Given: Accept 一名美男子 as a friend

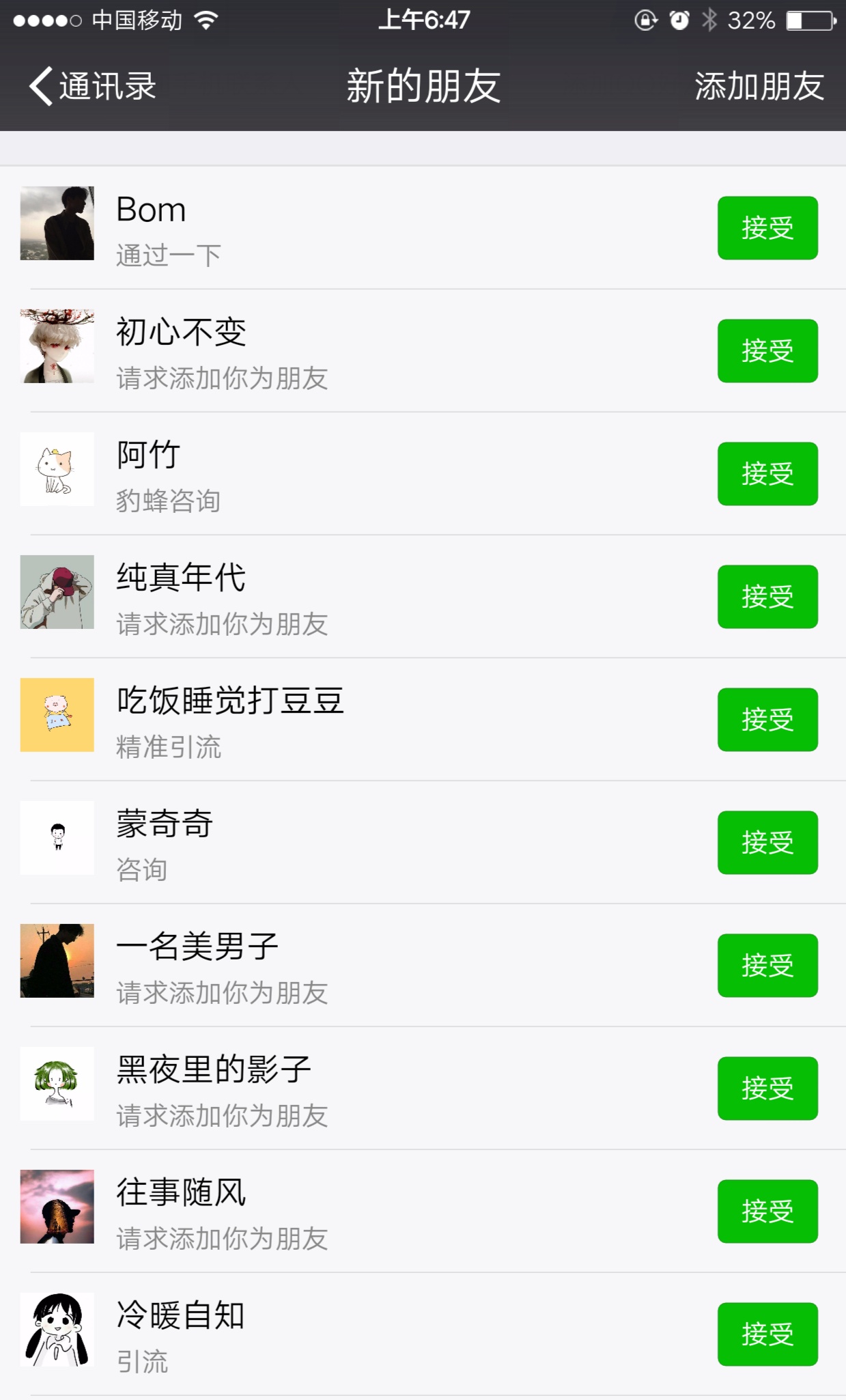Looking at the screenshot, I should [767, 966].
